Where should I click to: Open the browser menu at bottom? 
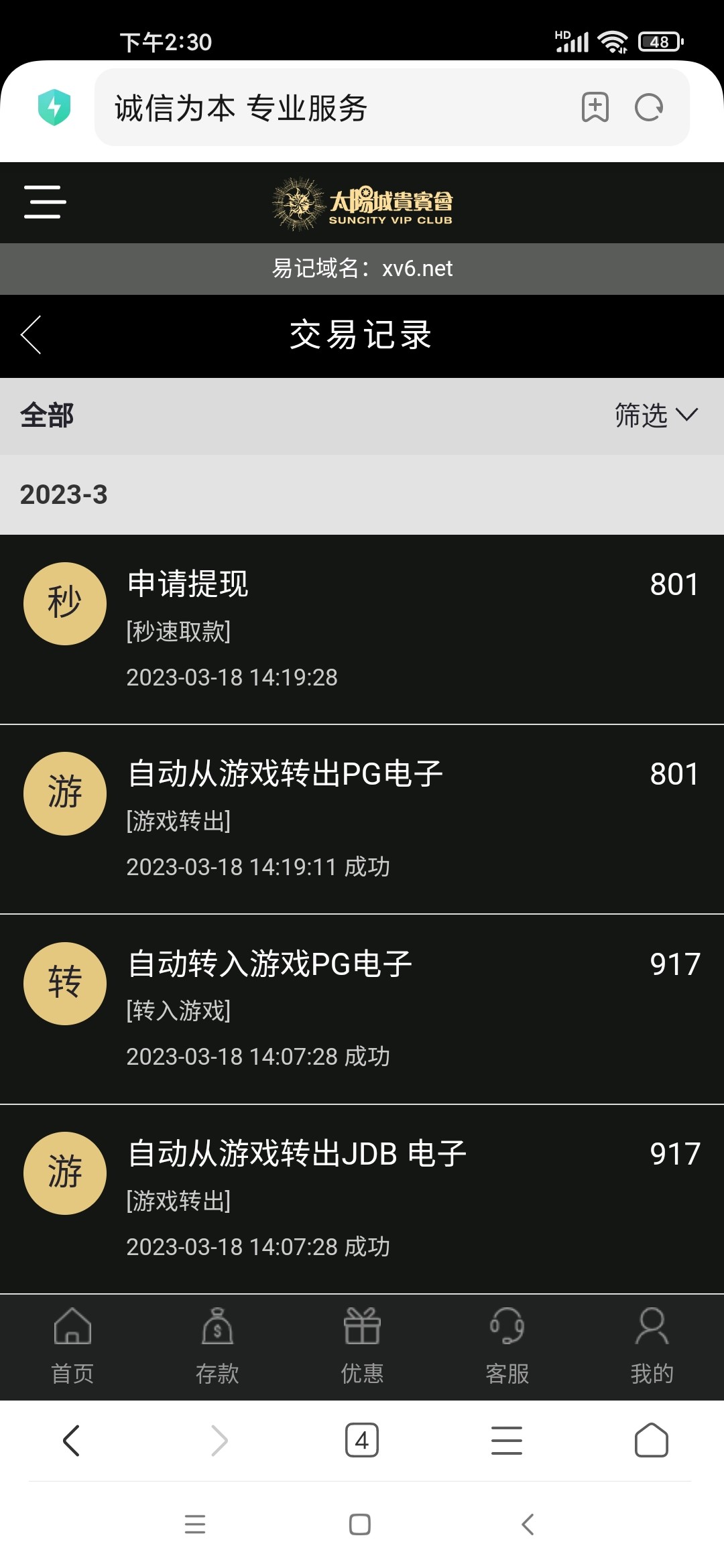(507, 1439)
